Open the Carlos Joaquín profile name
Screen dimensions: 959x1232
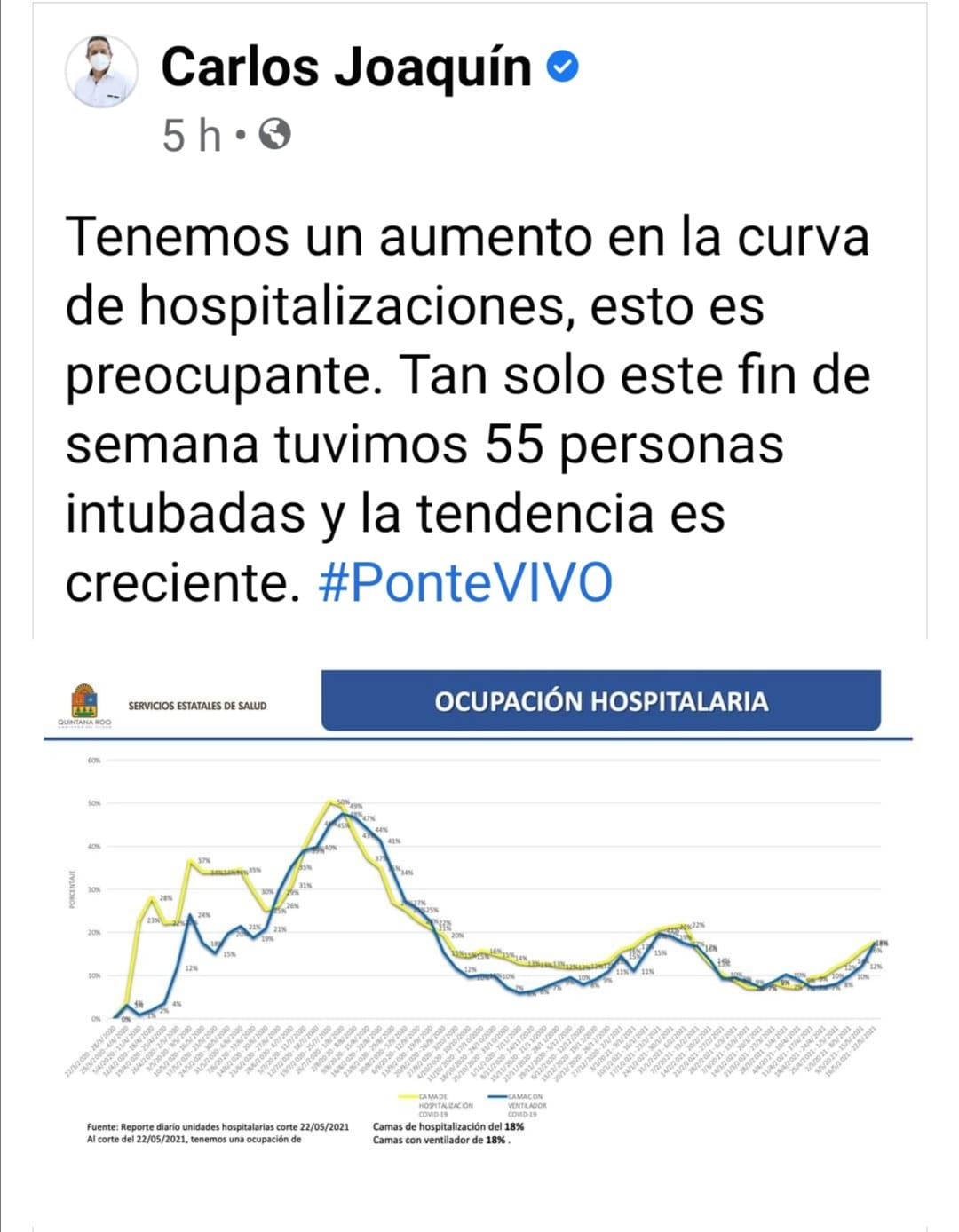[345, 69]
